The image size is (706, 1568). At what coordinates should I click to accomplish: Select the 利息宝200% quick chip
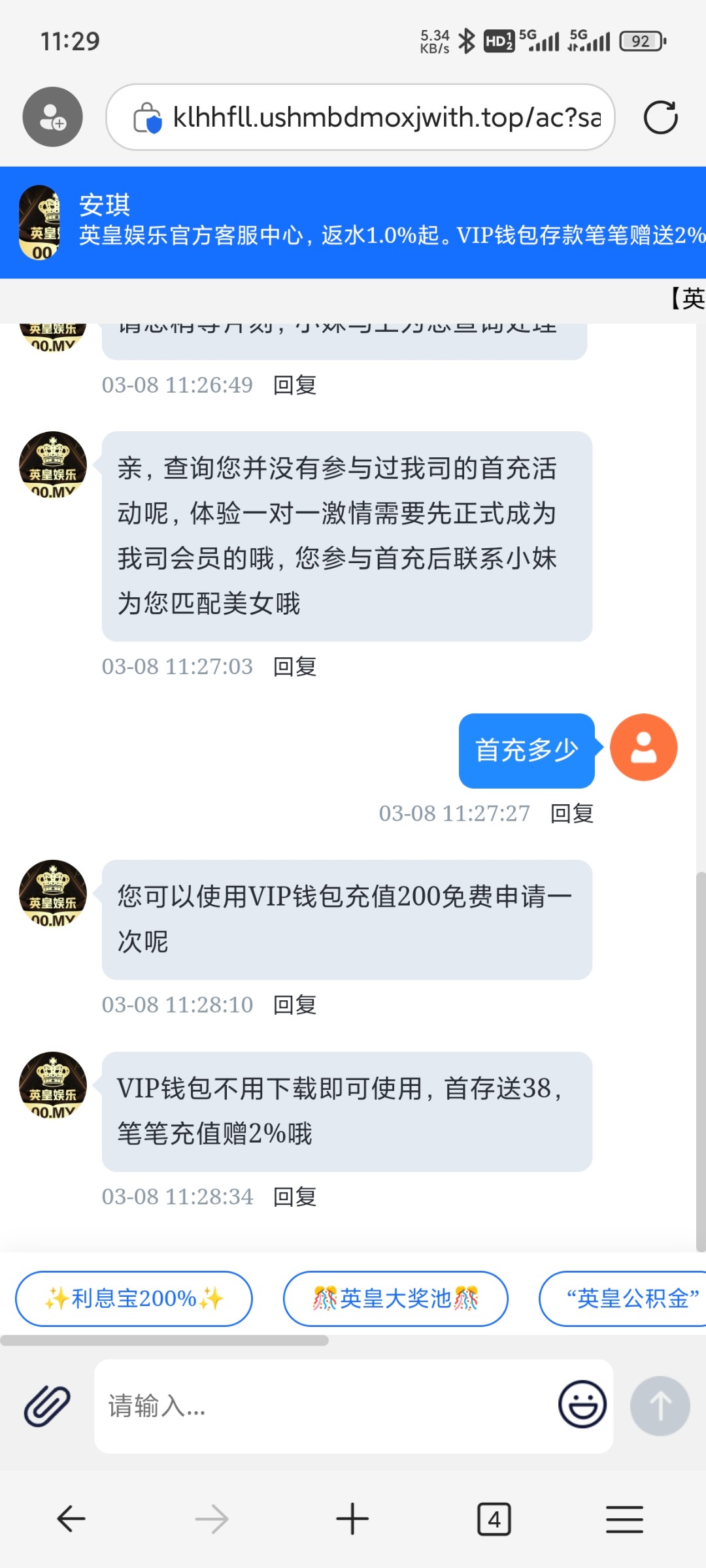134,1298
